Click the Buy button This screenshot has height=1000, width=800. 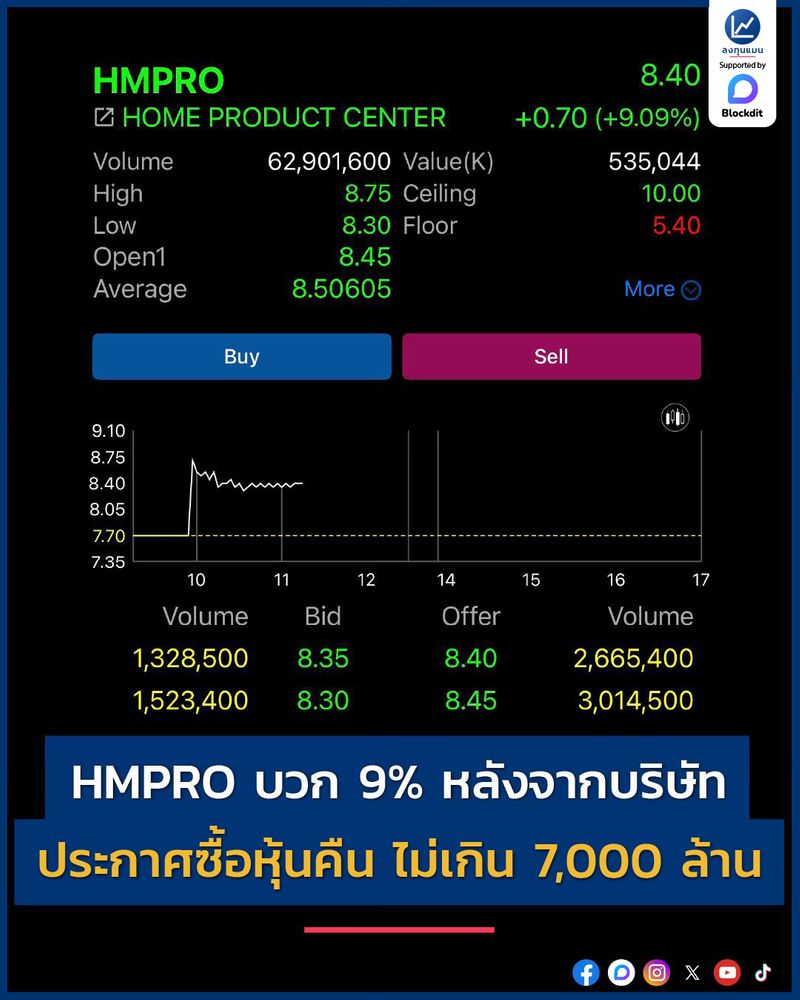(x=241, y=356)
